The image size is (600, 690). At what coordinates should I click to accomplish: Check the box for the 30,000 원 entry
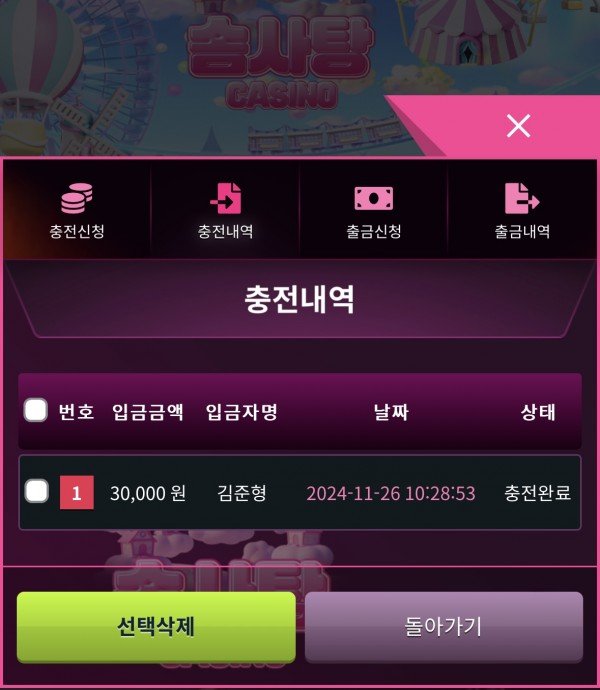[x=36, y=492]
